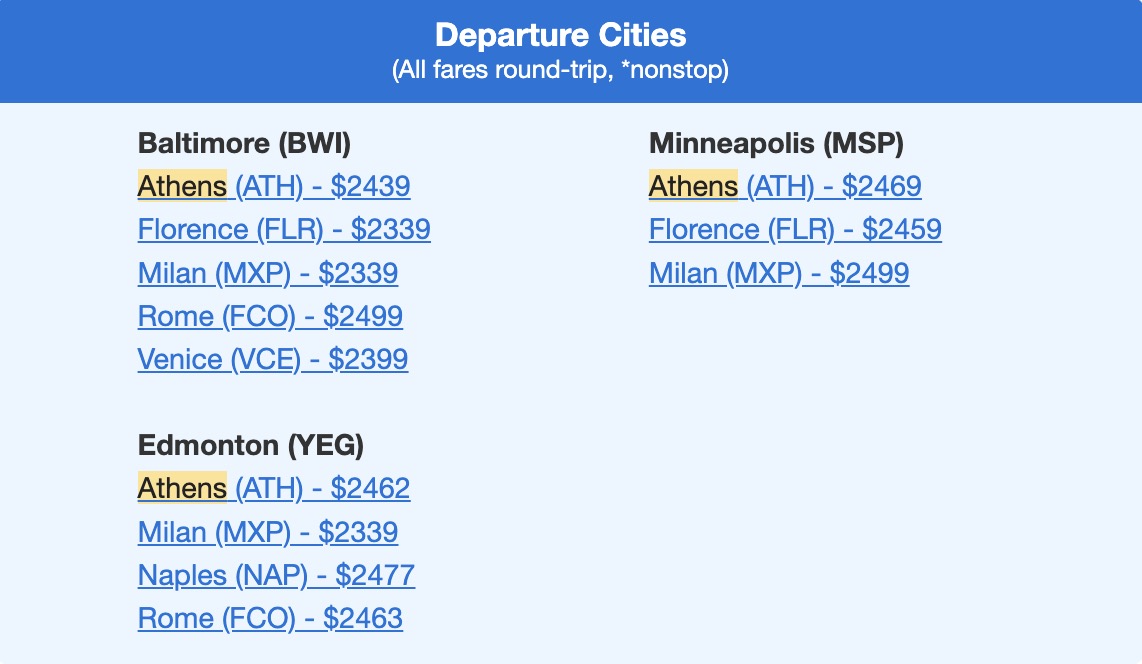Open Edmonton to Rome $2463 link
1142x664 pixels.
tap(270, 618)
